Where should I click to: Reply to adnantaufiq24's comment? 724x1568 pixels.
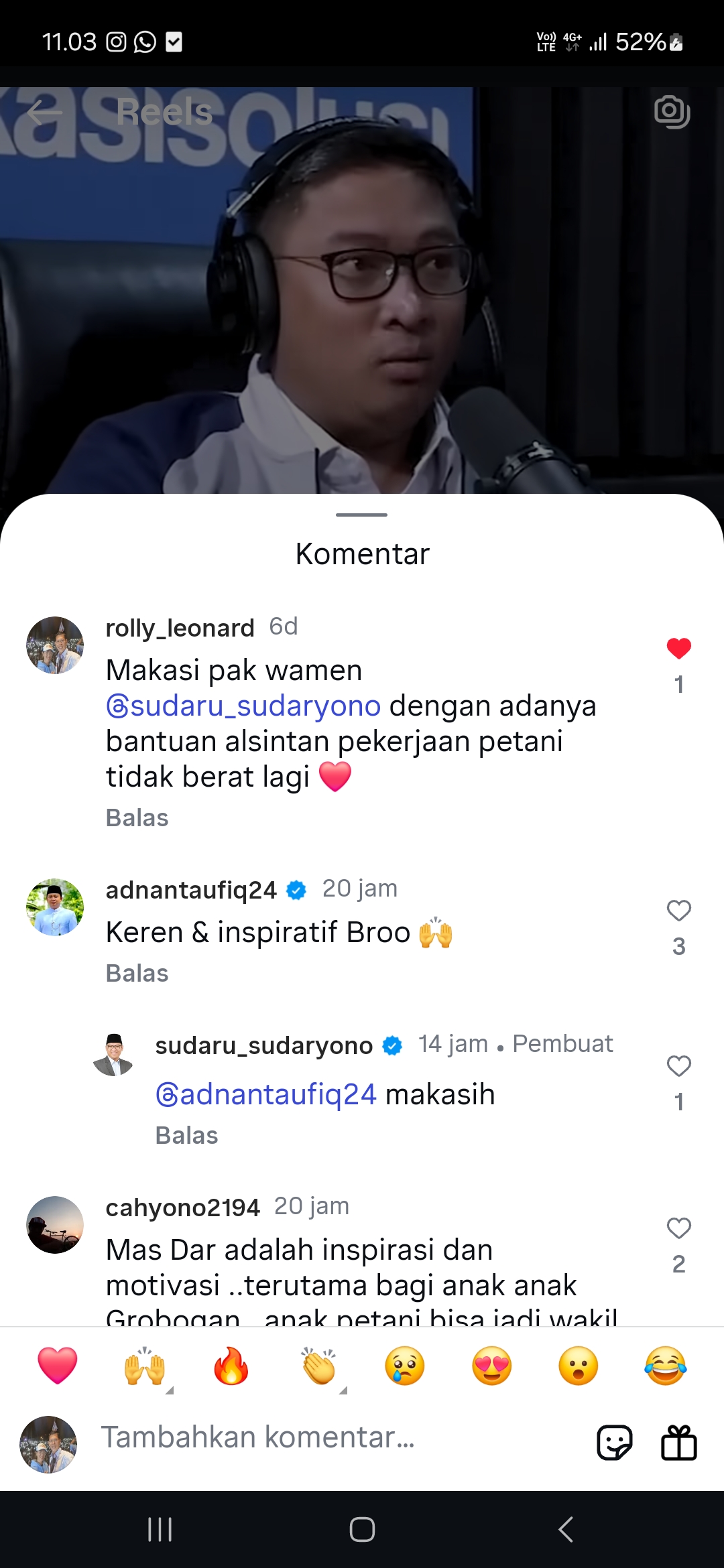click(137, 973)
